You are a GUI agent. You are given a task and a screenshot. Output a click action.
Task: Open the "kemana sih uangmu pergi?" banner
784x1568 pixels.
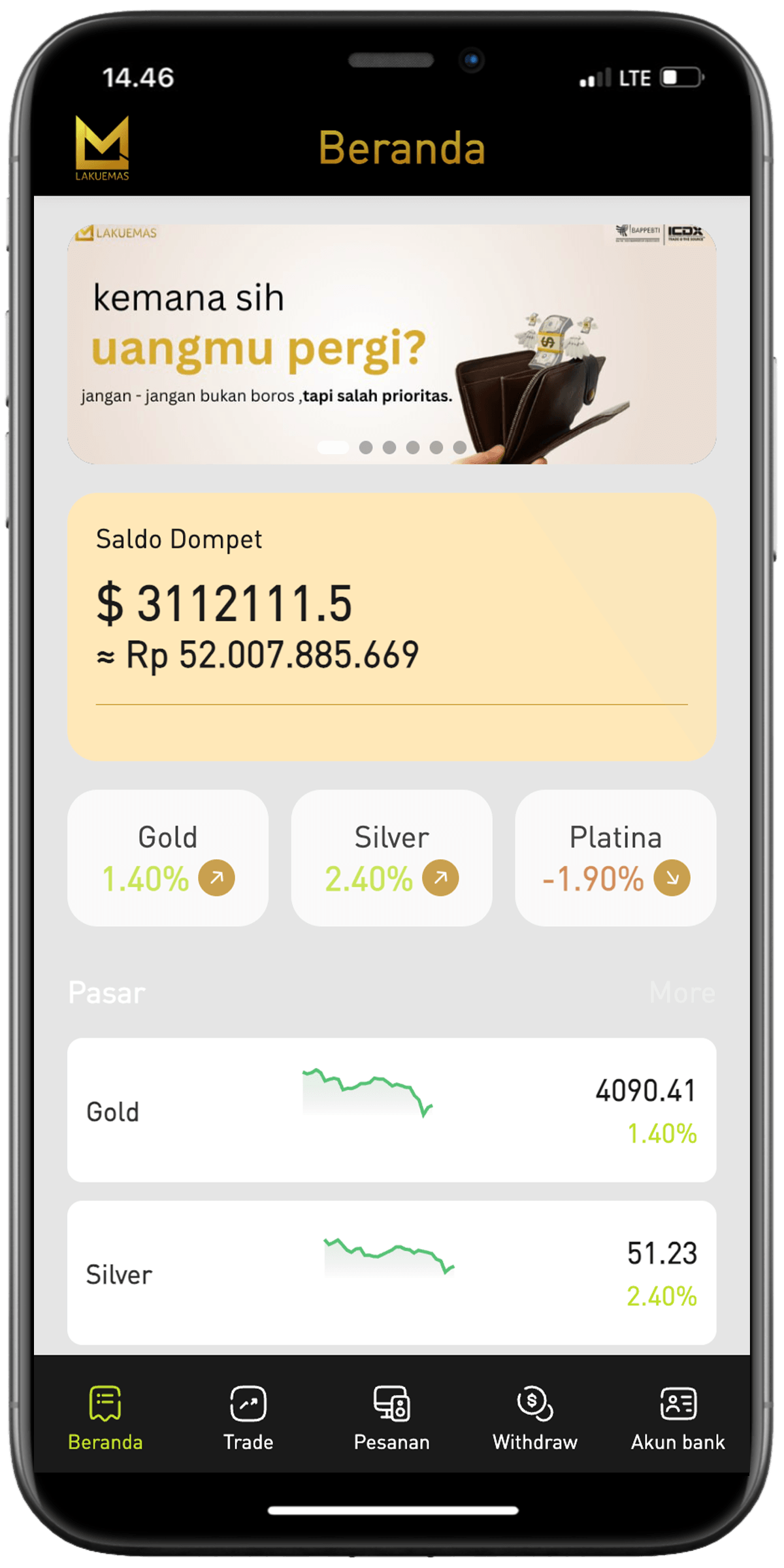tap(391, 344)
